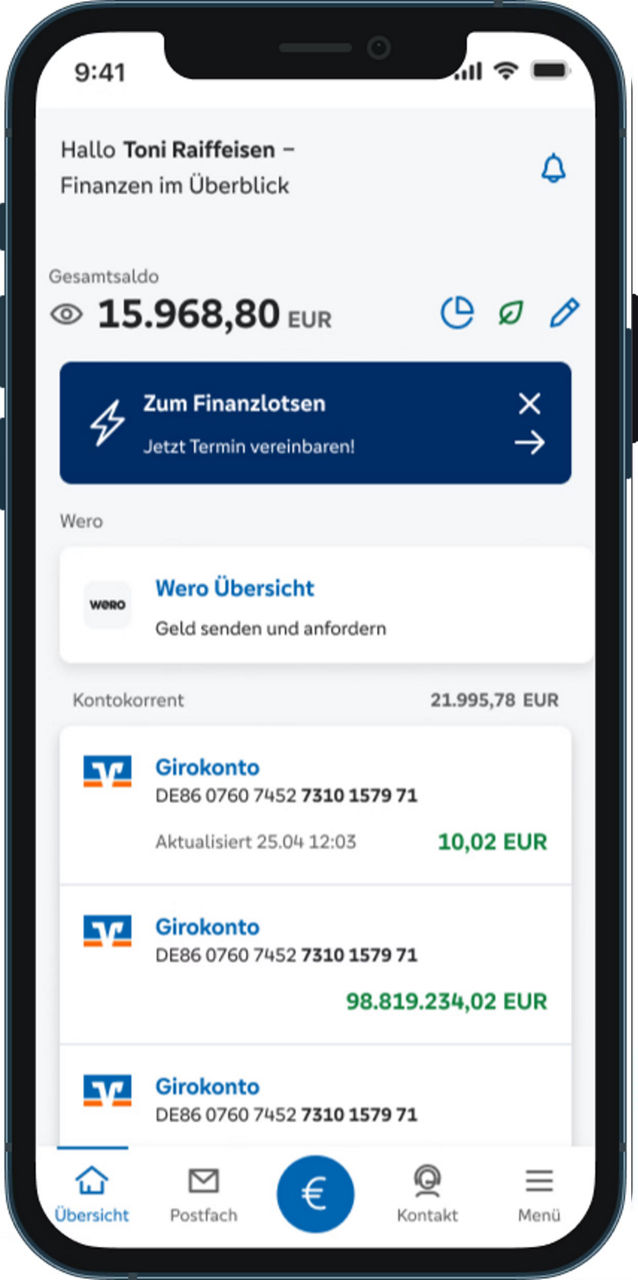This screenshot has width=638, height=1280.
Task: Open the notifications bell
Action: click(553, 169)
